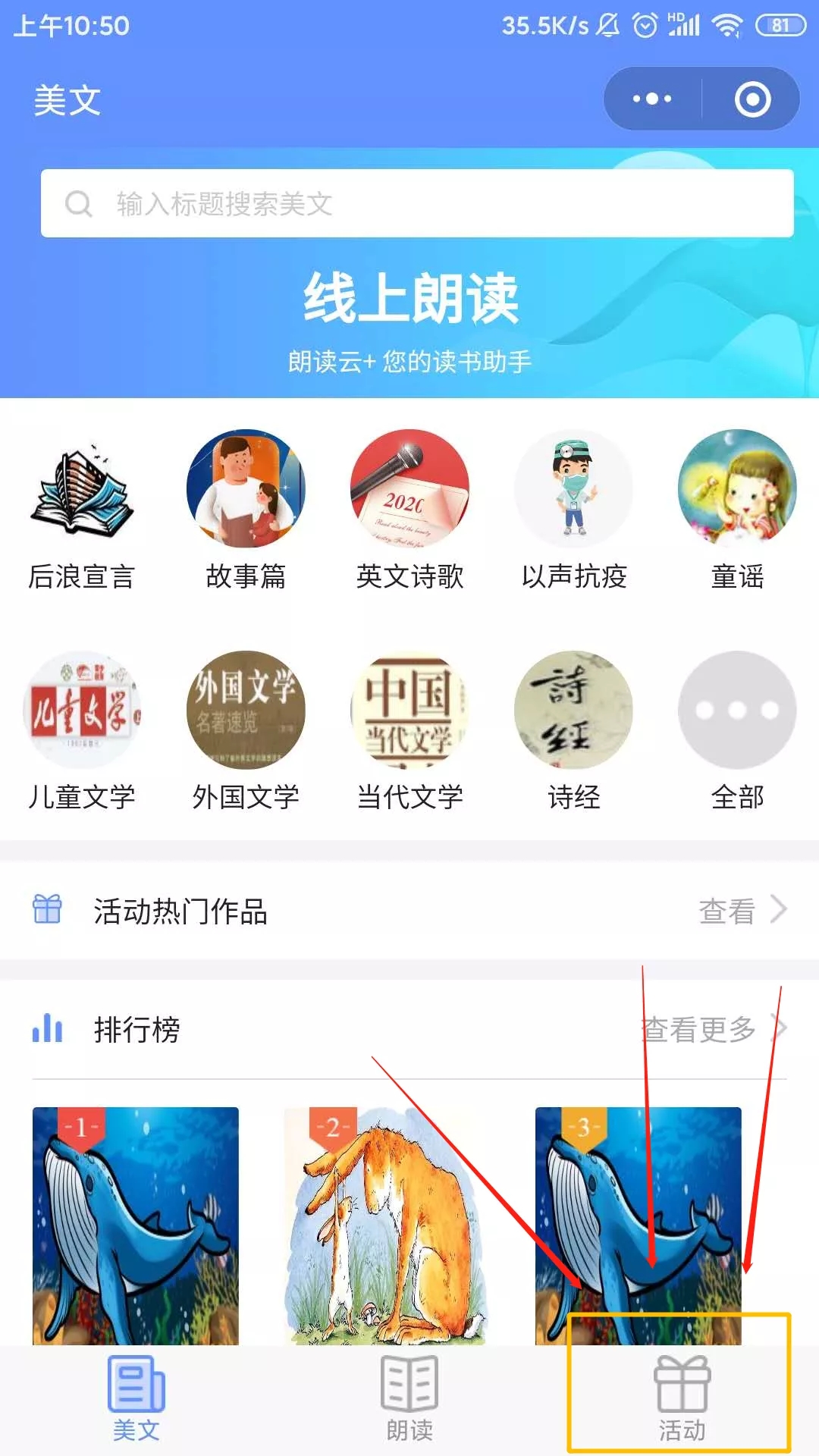819x1456 pixels.
Task: Open the rank 2 rabbit cover
Action: 387,1225
